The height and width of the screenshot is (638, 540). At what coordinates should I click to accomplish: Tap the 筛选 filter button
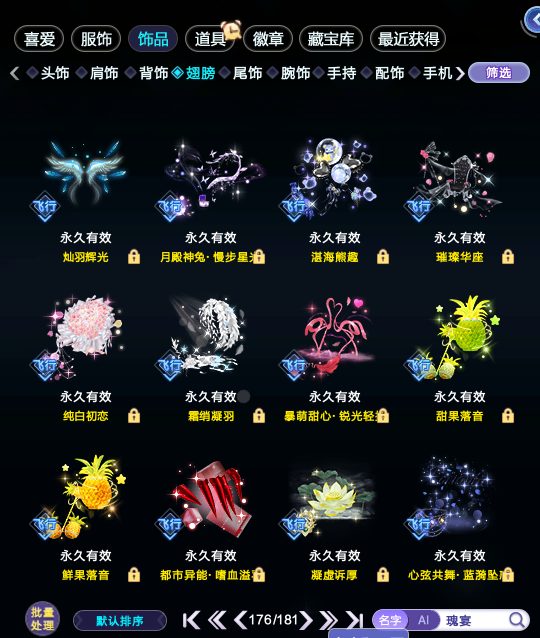point(499,73)
